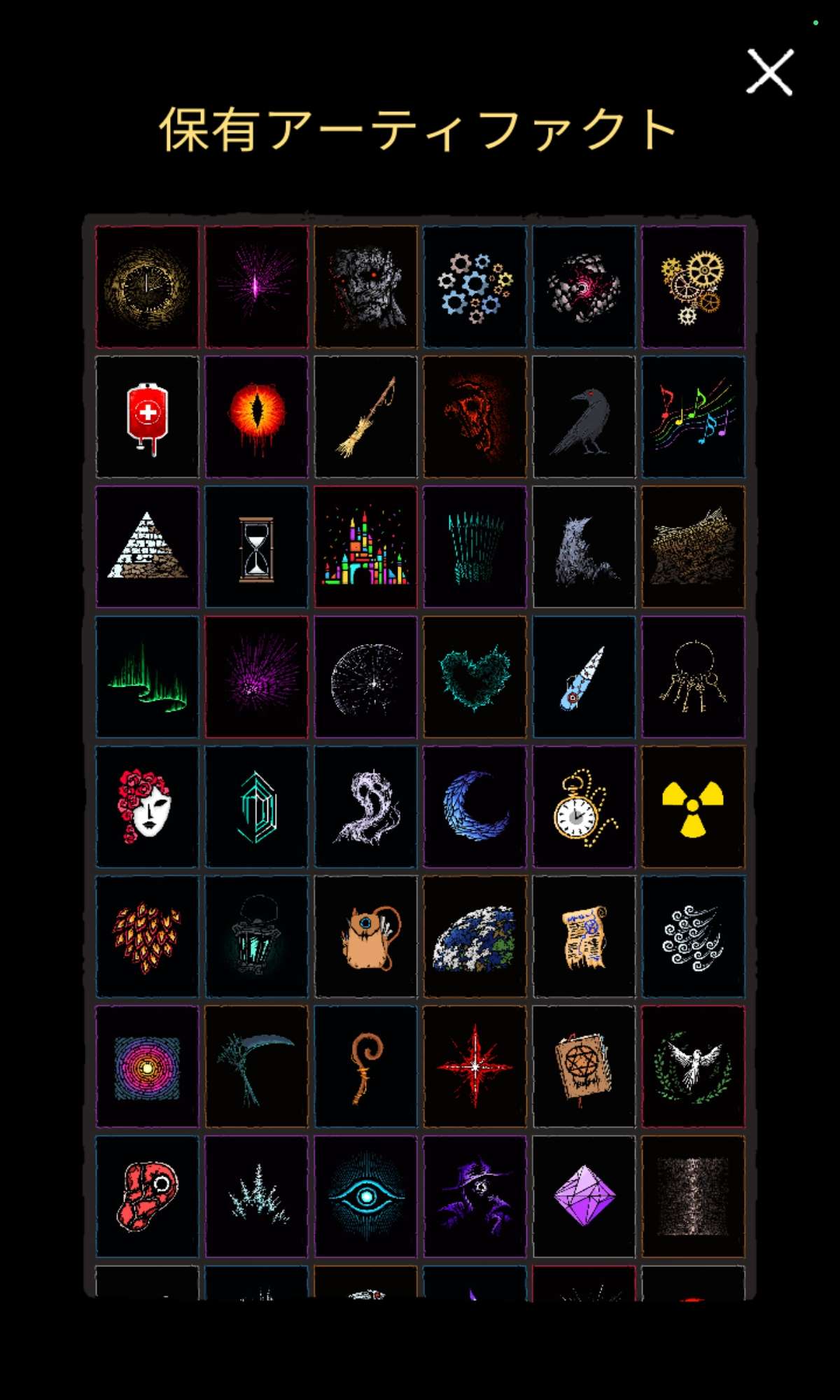Tap the rose-crowned white mask artifact
840x1400 pixels.
[x=147, y=807]
